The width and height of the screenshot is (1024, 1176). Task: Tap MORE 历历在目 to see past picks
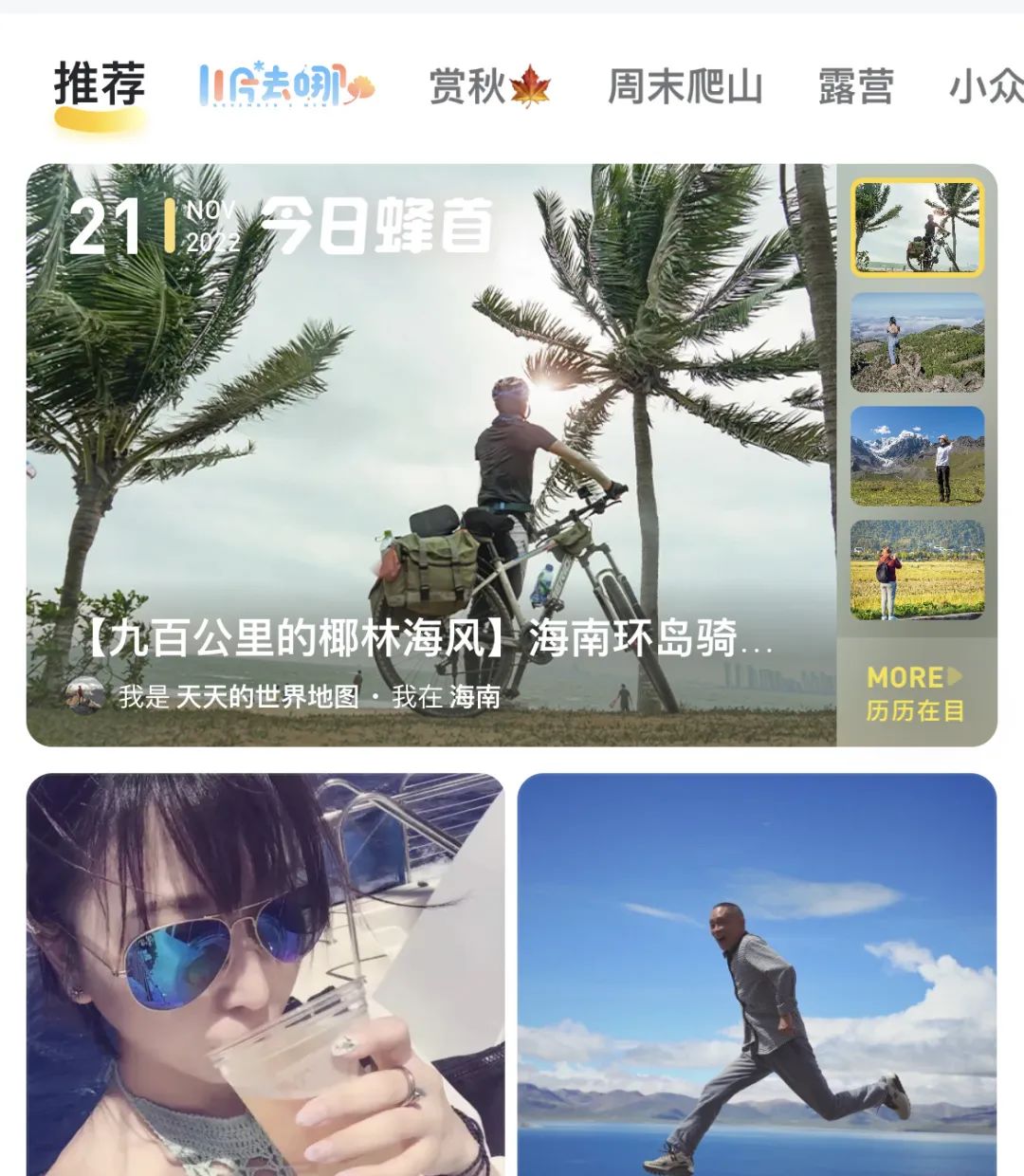[915, 693]
